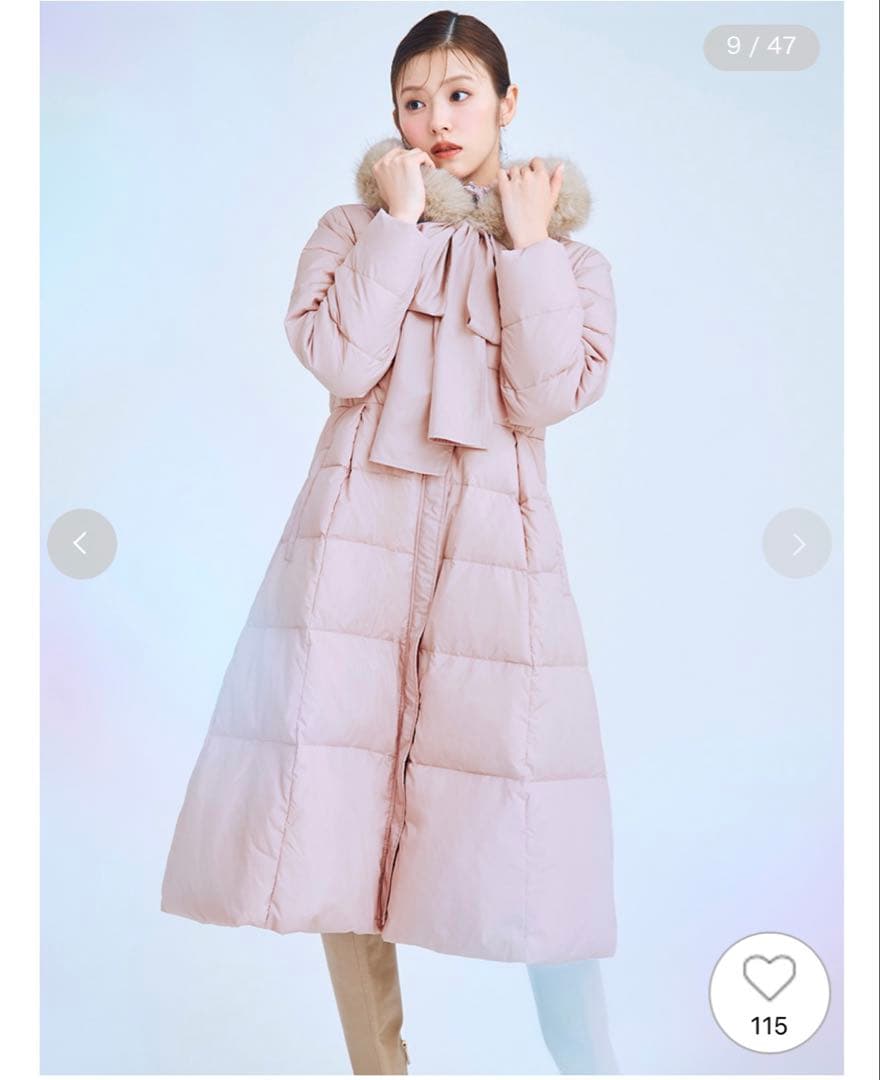Go to the next product image

coord(797,544)
